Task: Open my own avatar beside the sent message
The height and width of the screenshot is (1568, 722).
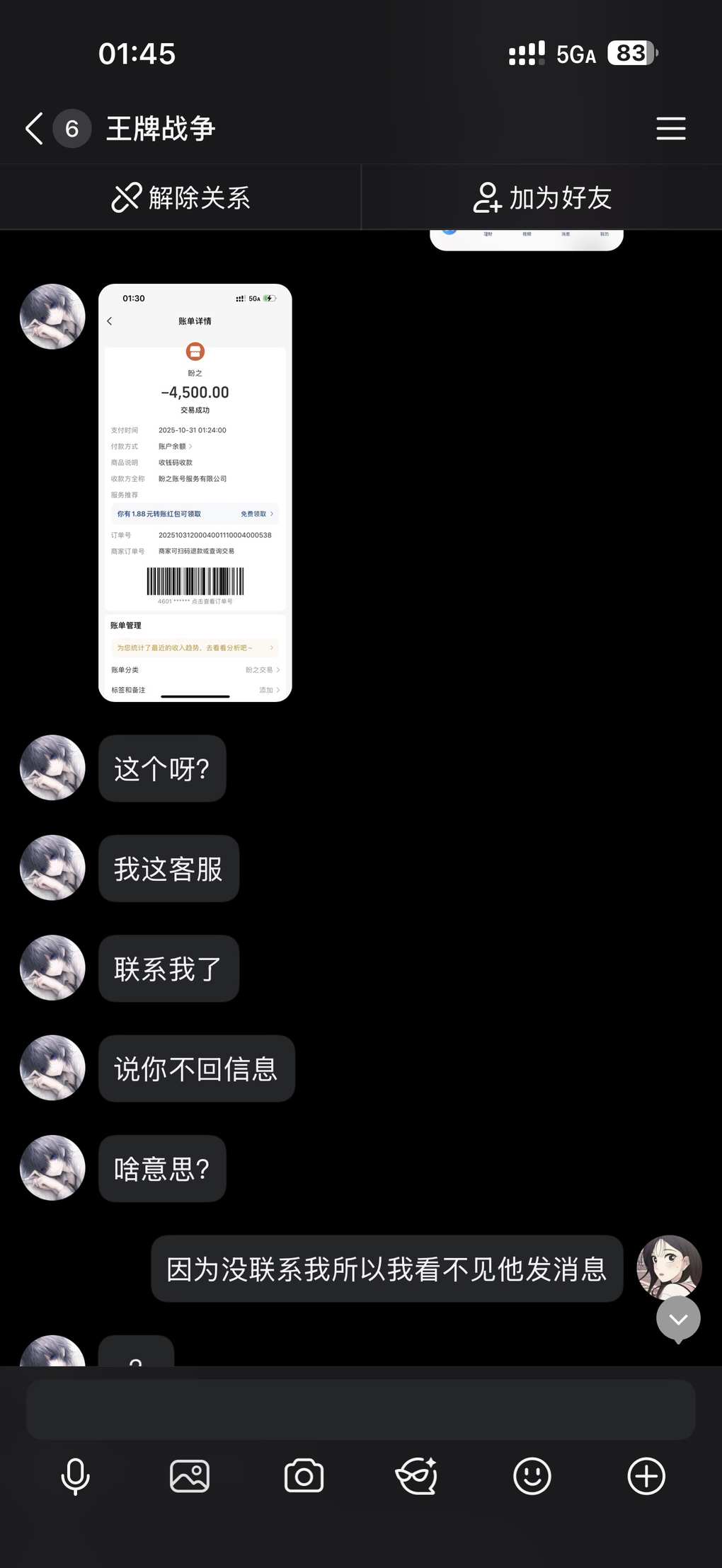Action: pos(669,1267)
